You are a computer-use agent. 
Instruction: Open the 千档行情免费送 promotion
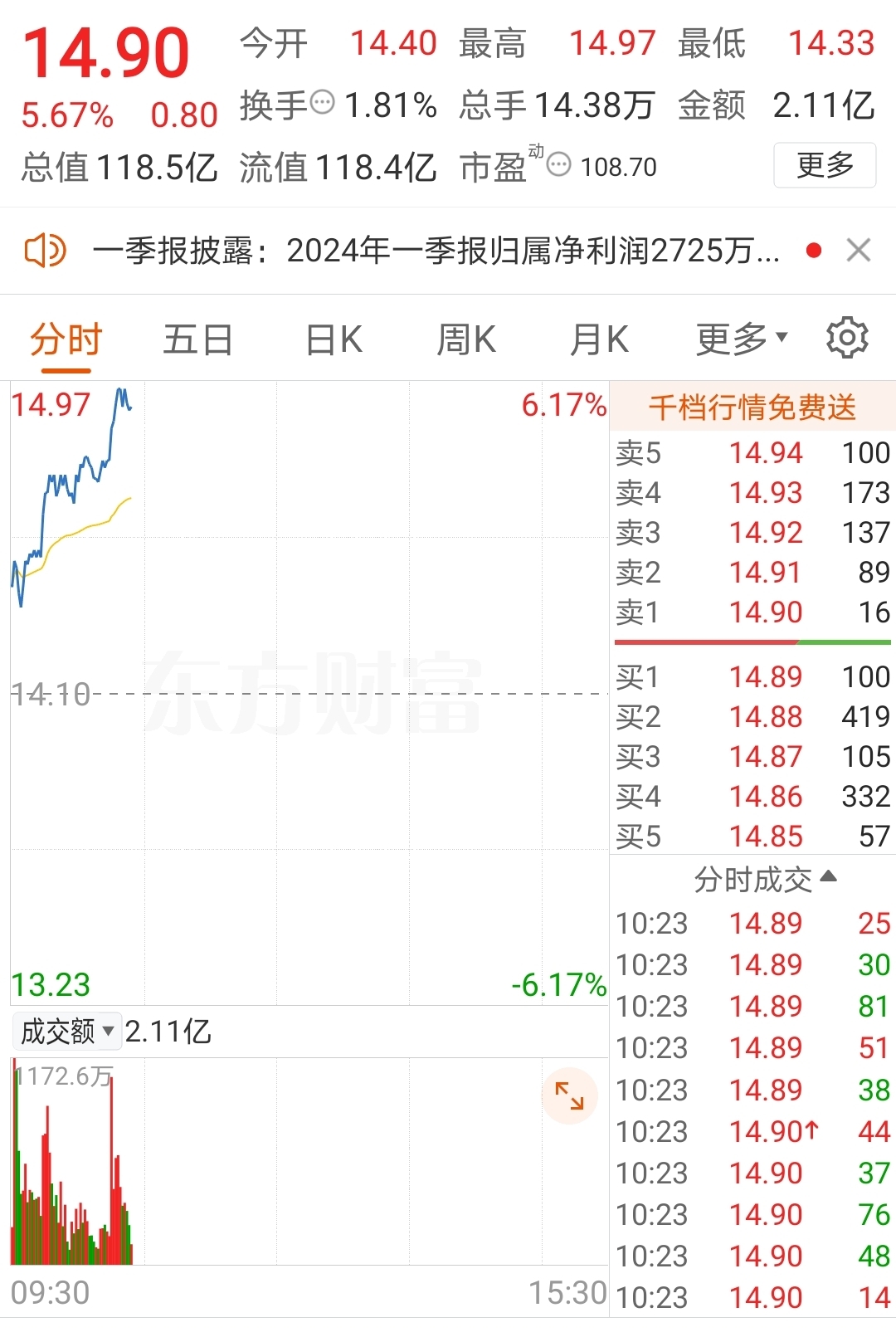click(752, 407)
